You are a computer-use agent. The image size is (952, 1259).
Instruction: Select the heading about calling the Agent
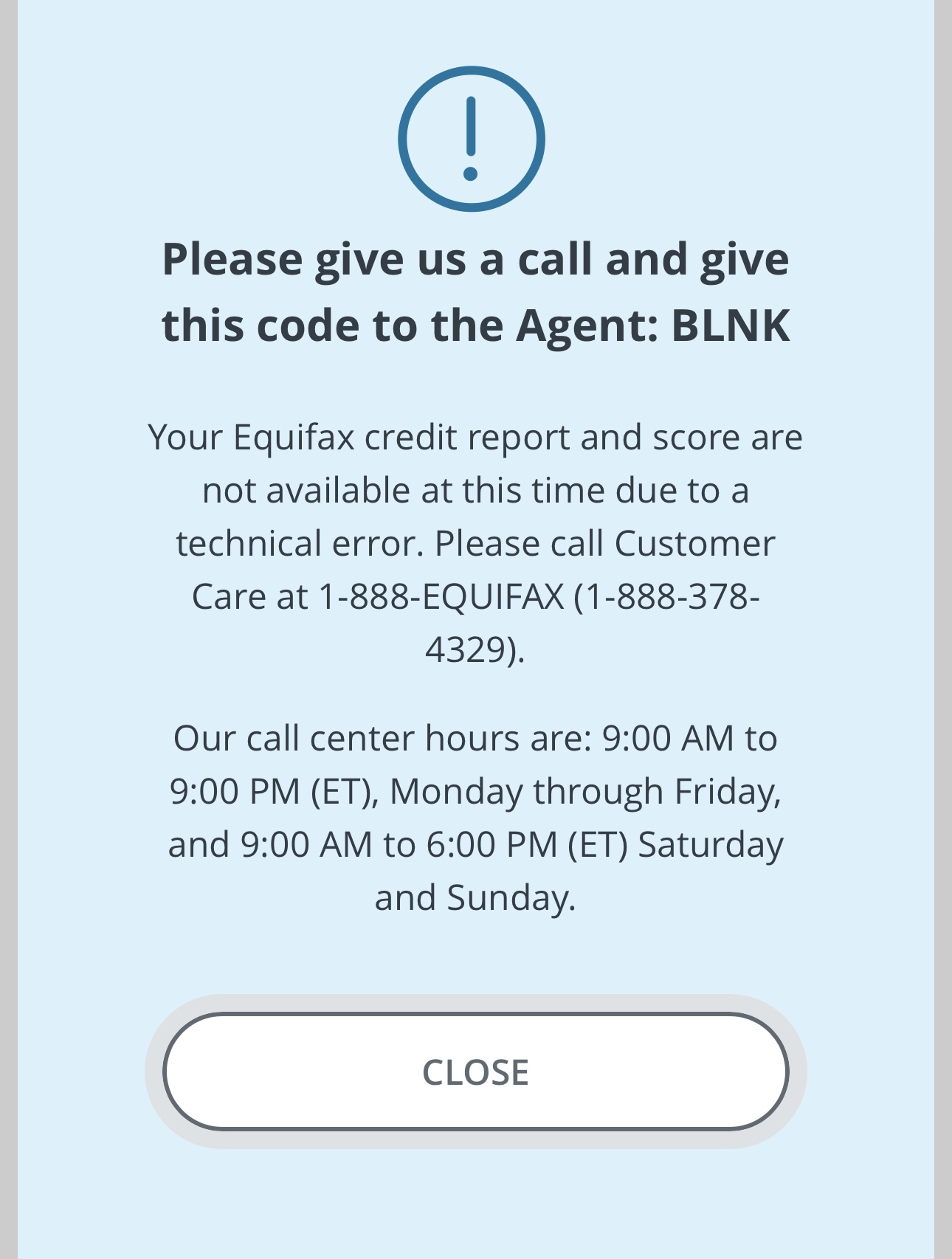tap(476, 290)
